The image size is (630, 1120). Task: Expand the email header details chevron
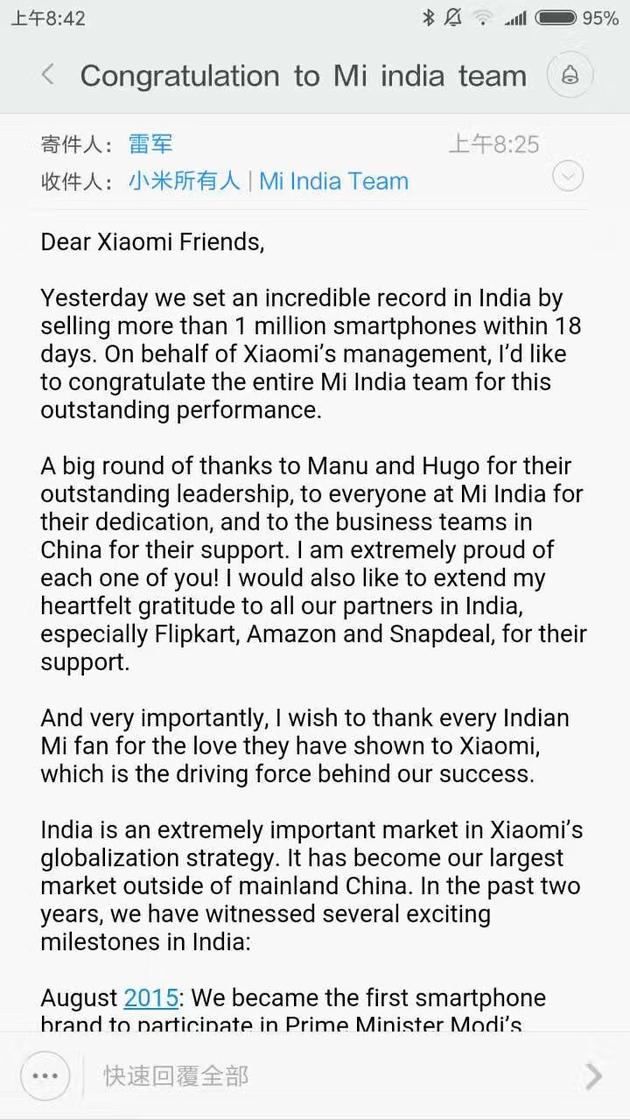click(x=568, y=177)
